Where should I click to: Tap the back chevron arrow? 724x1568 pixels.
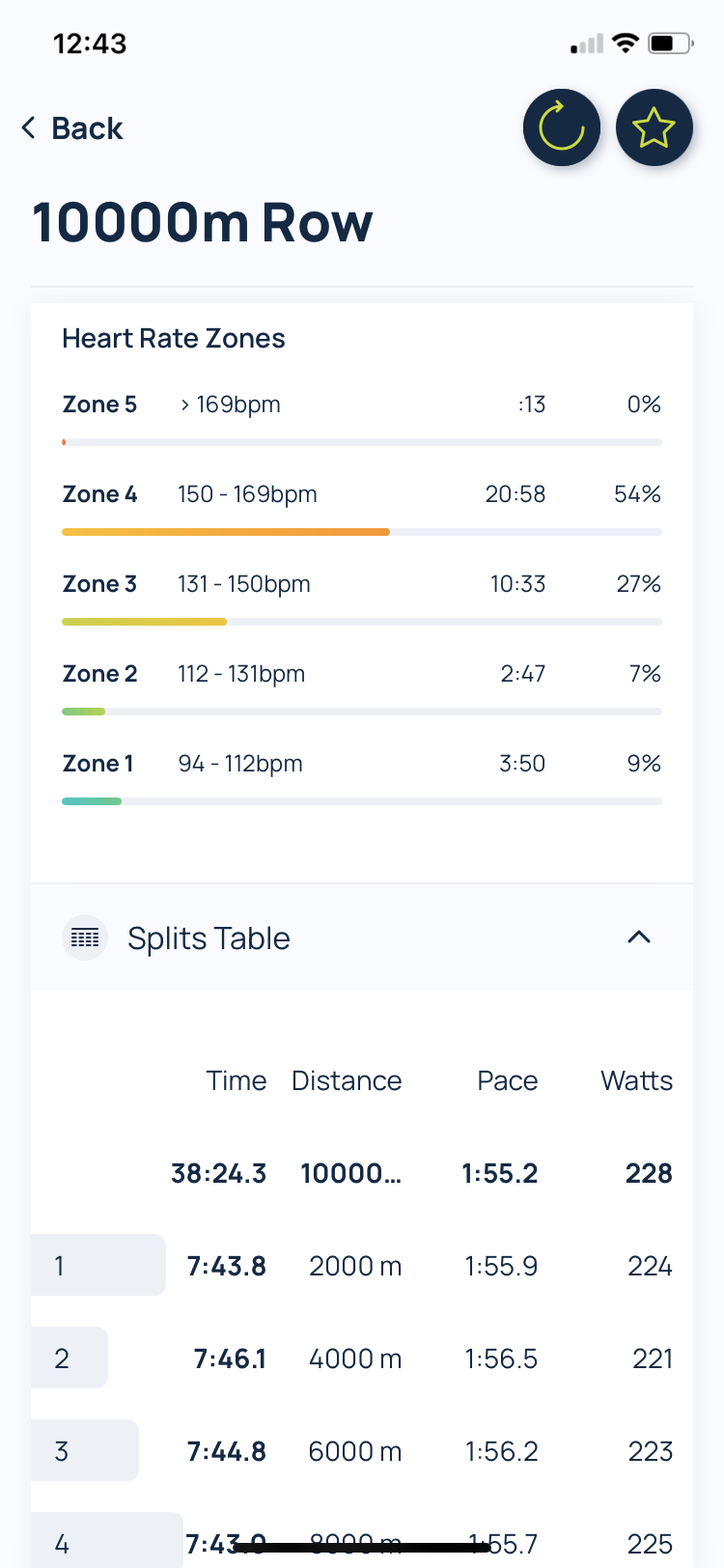coord(28,126)
